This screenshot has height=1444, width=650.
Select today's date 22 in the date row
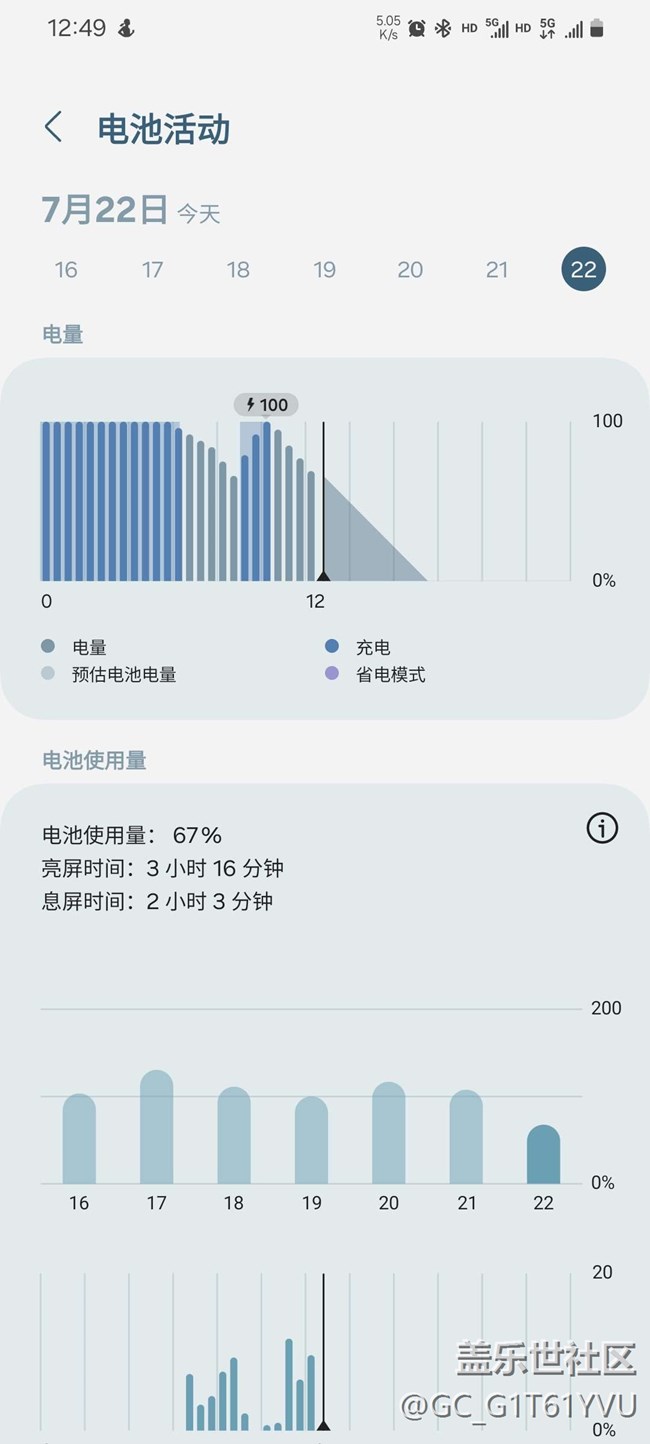[x=584, y=269]
